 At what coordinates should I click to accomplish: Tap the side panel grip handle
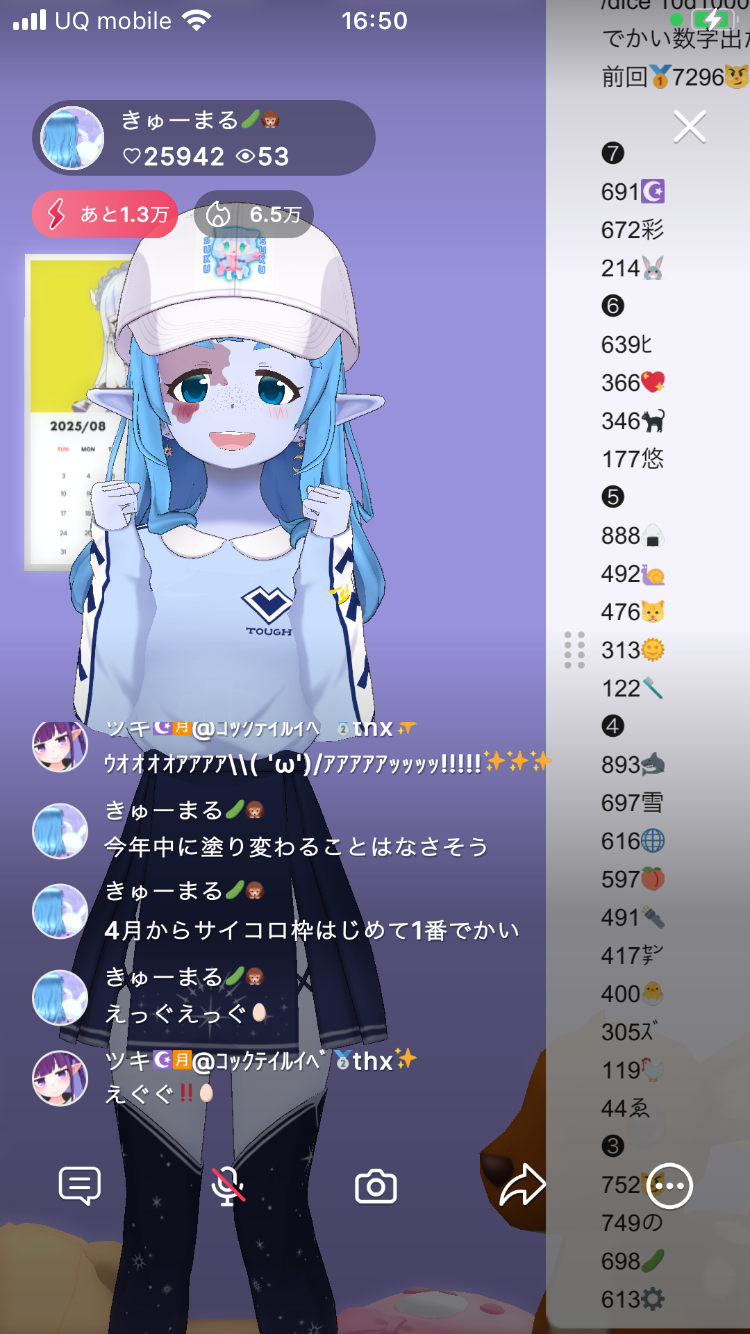574,650
